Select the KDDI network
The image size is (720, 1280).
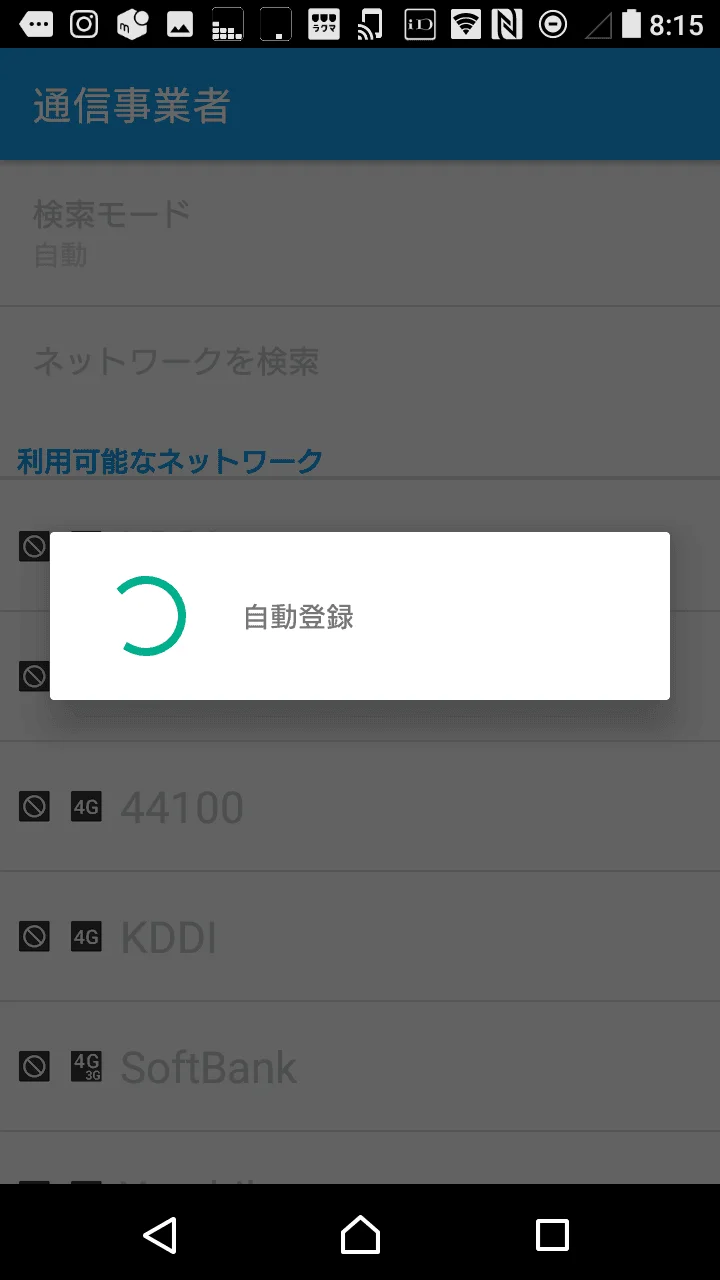(360, 936)
